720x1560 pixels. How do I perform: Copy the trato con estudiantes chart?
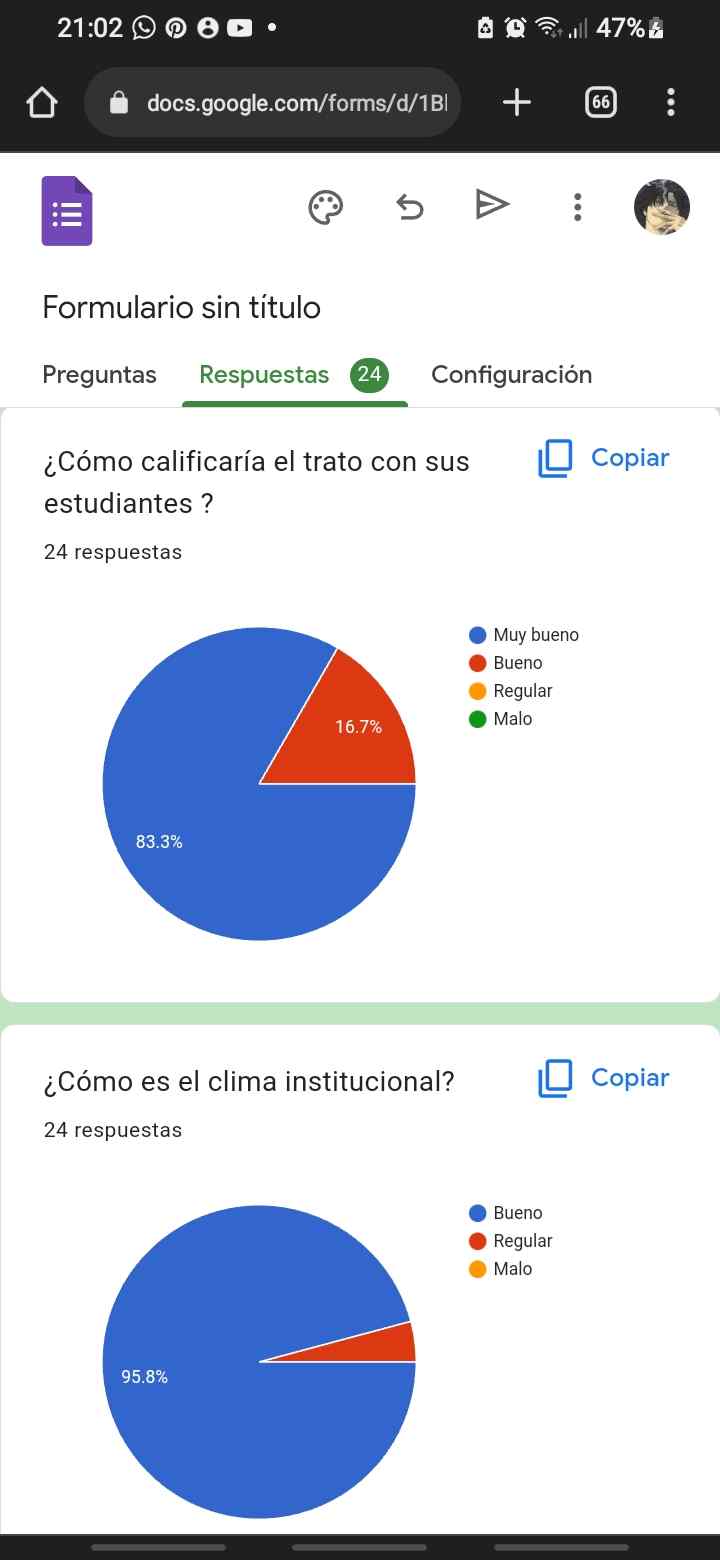tap(604, 458)
